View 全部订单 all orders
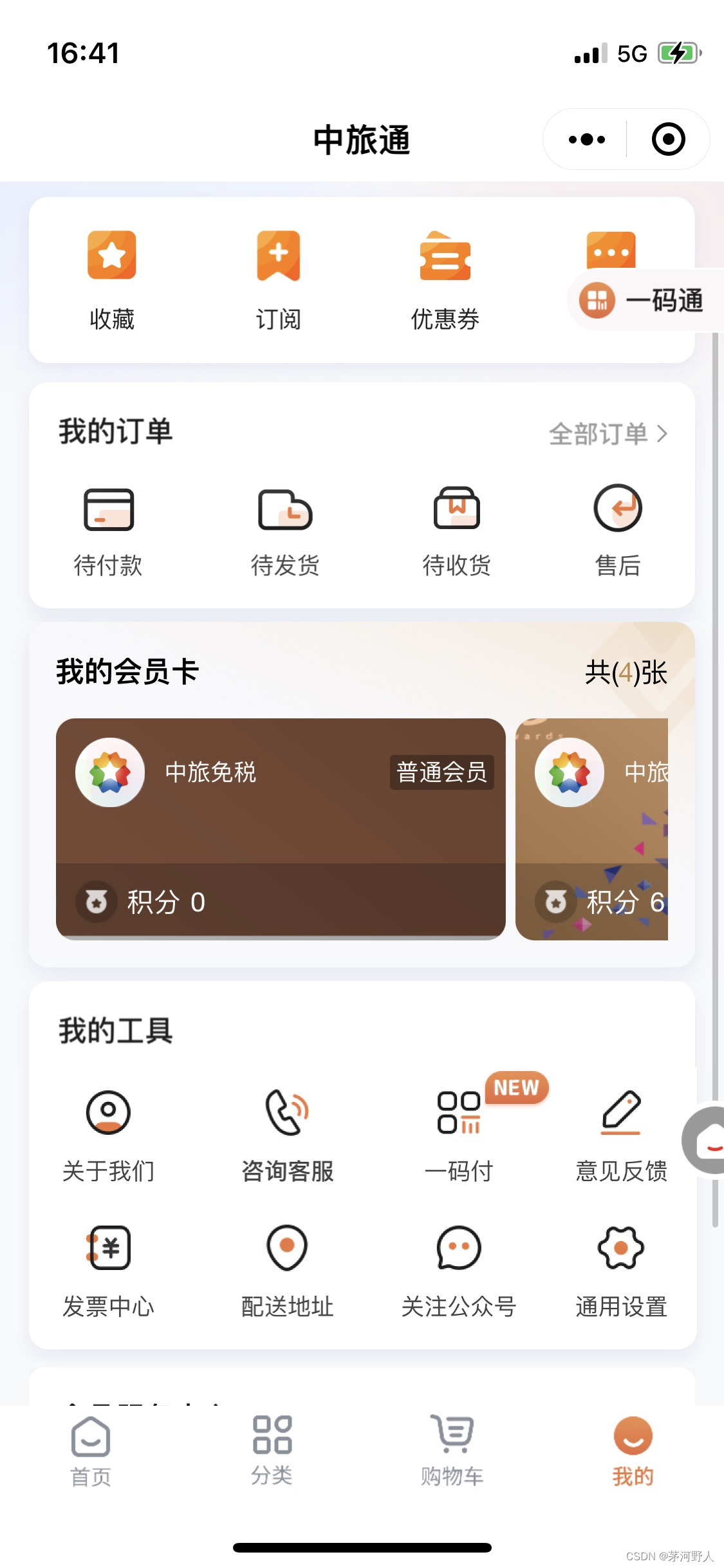 coord(608,434)
